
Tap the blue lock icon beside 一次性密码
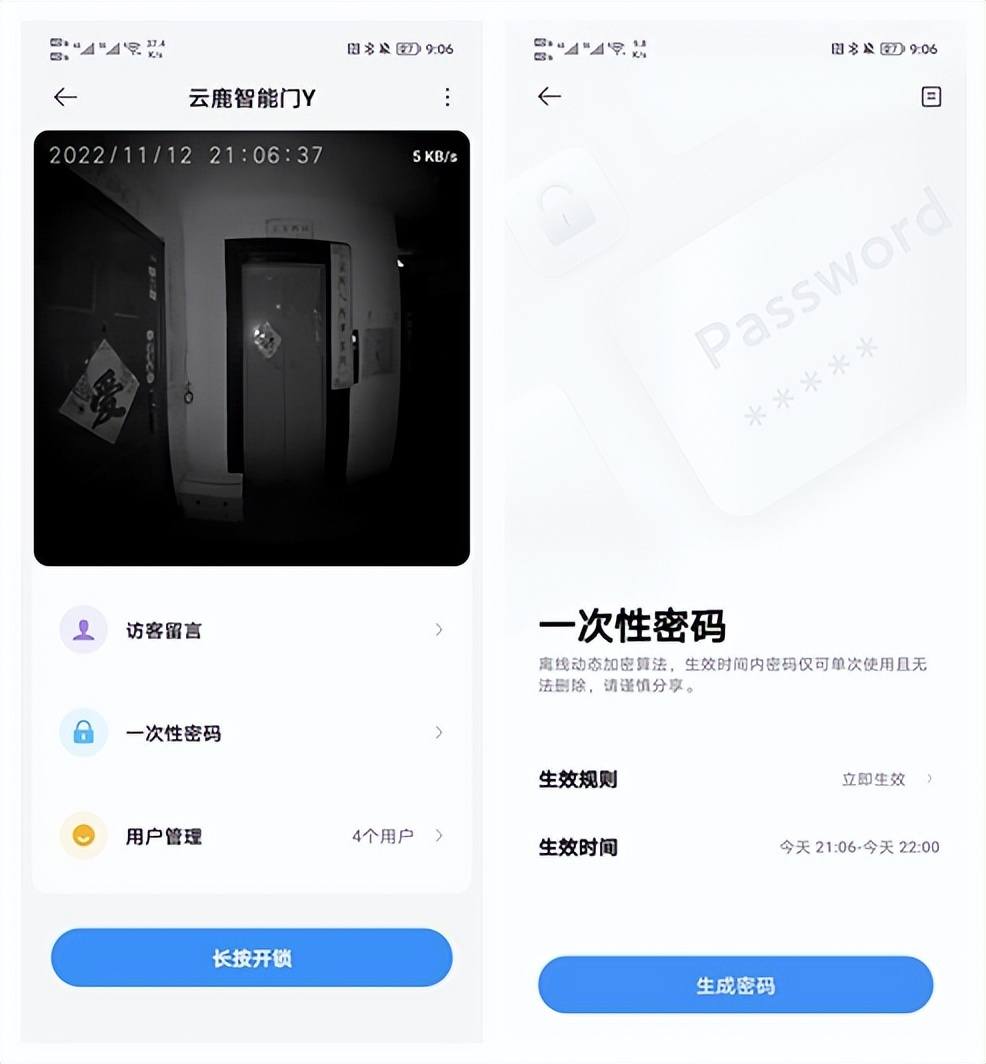[x=83, y=733]
